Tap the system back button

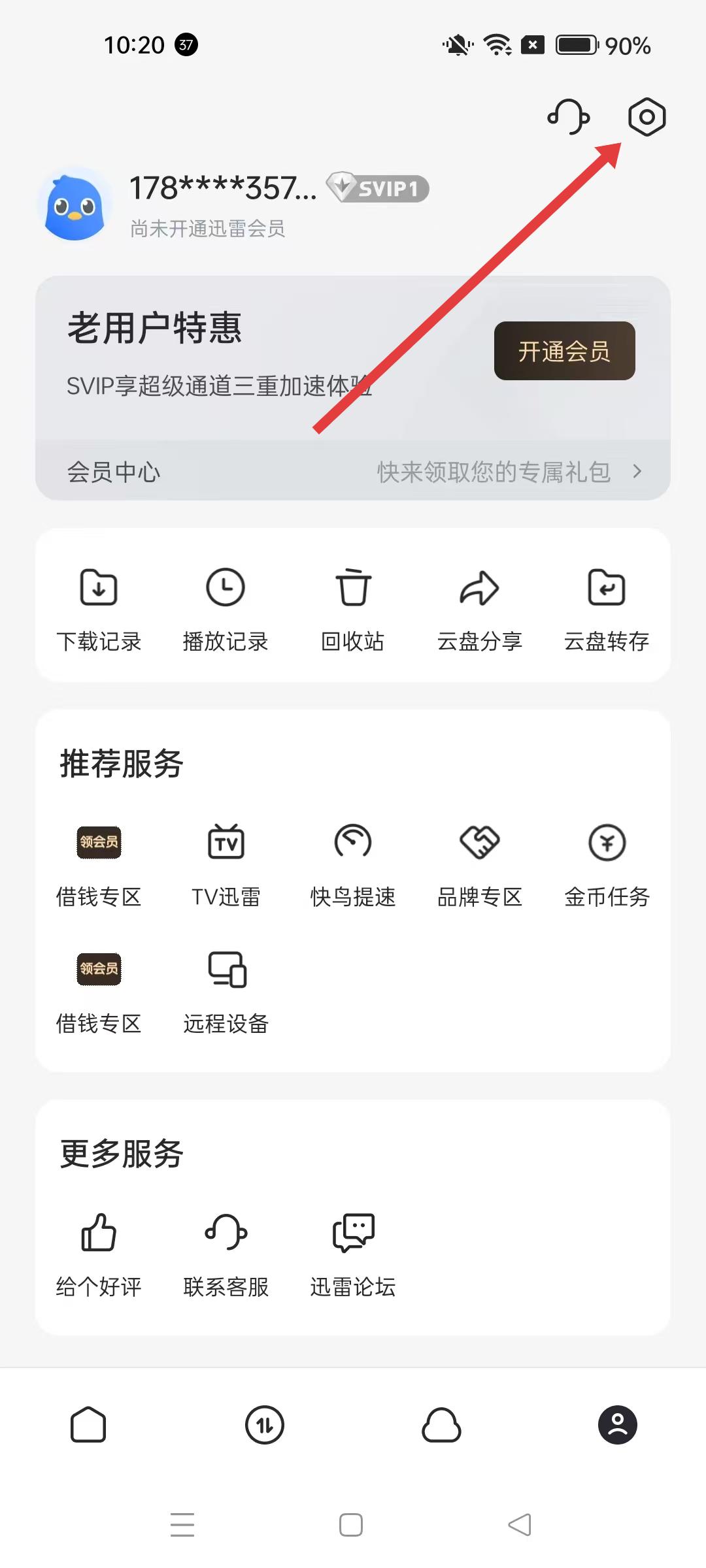coord(520,1525)
